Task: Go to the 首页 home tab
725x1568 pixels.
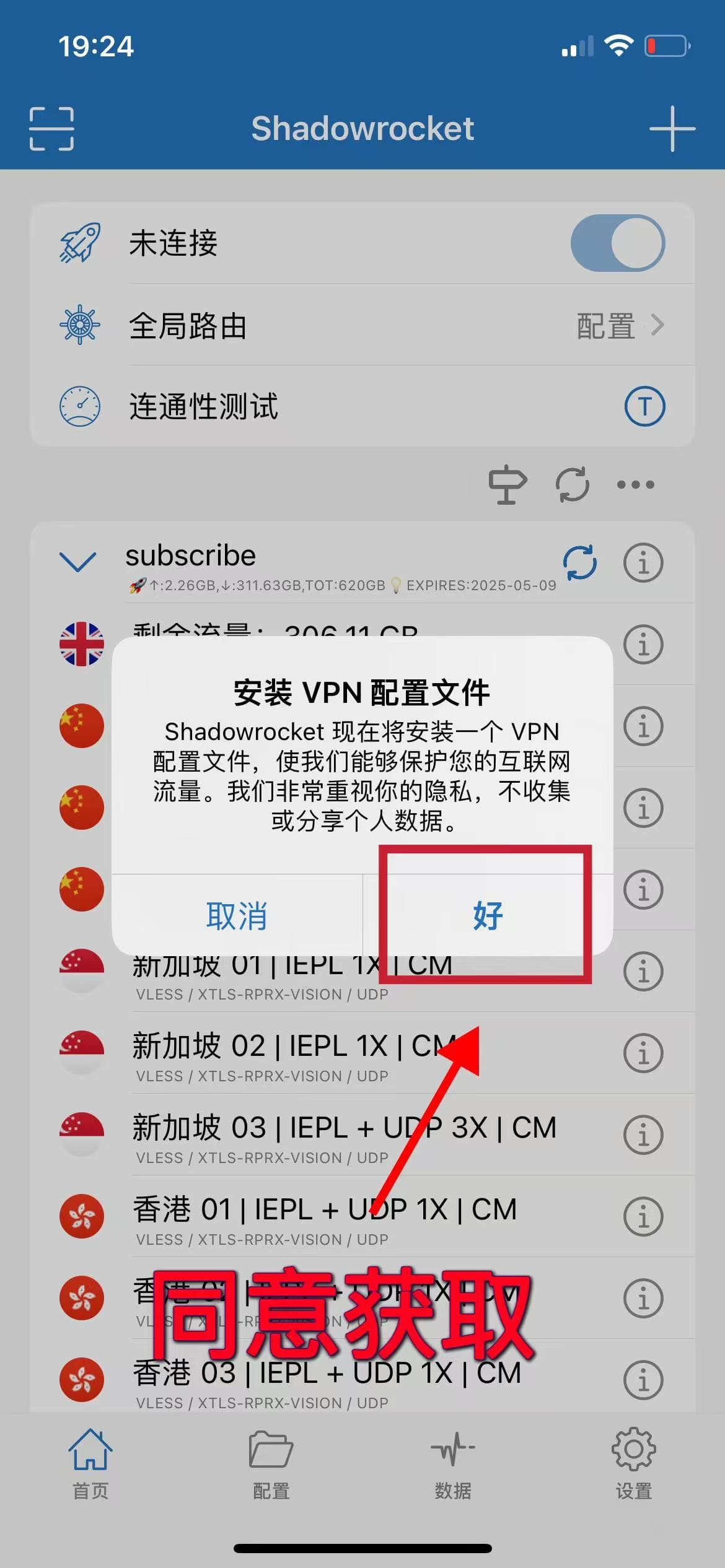Action: tap(90, 1464)
